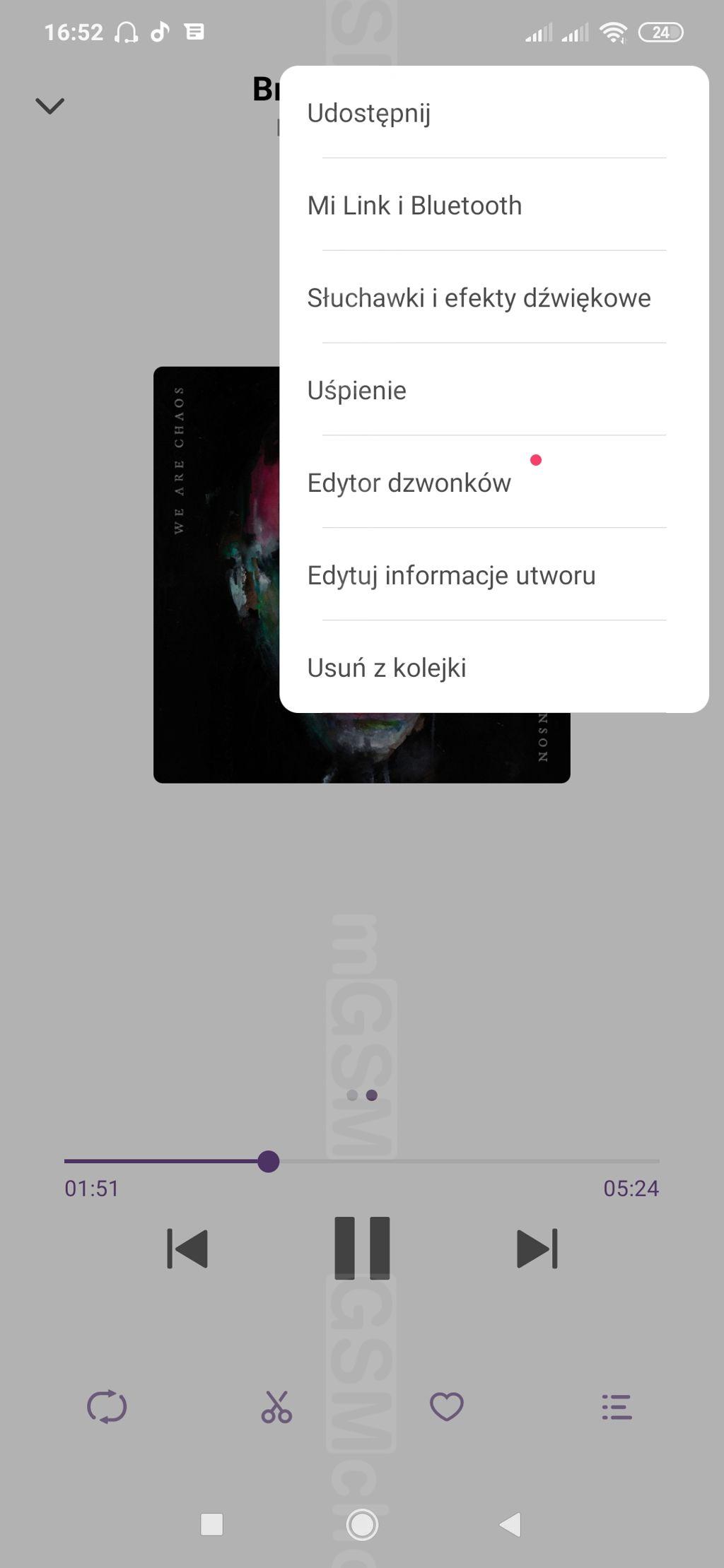Open Mi Link i Bluetooth option

(x=414, y=206)
